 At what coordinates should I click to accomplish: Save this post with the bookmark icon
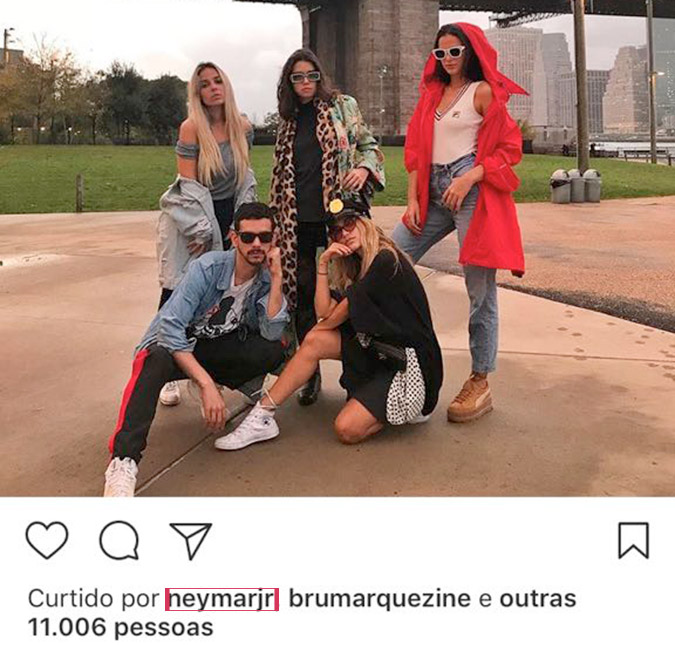(633, 540)
